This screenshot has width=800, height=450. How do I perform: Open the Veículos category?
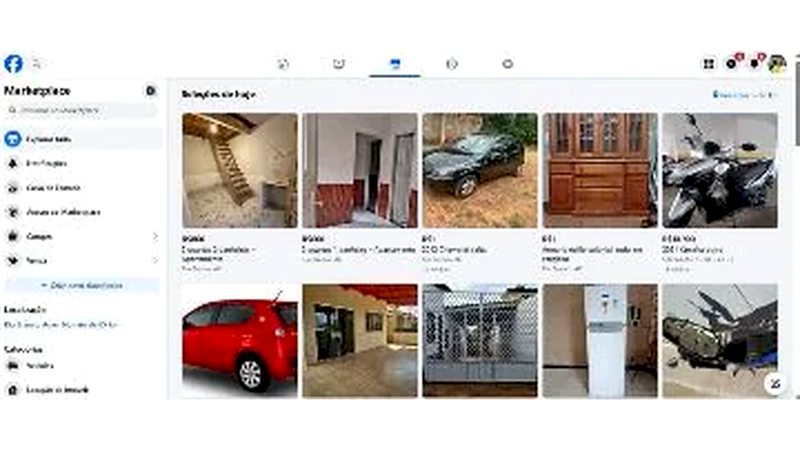[x=40, y=366]
